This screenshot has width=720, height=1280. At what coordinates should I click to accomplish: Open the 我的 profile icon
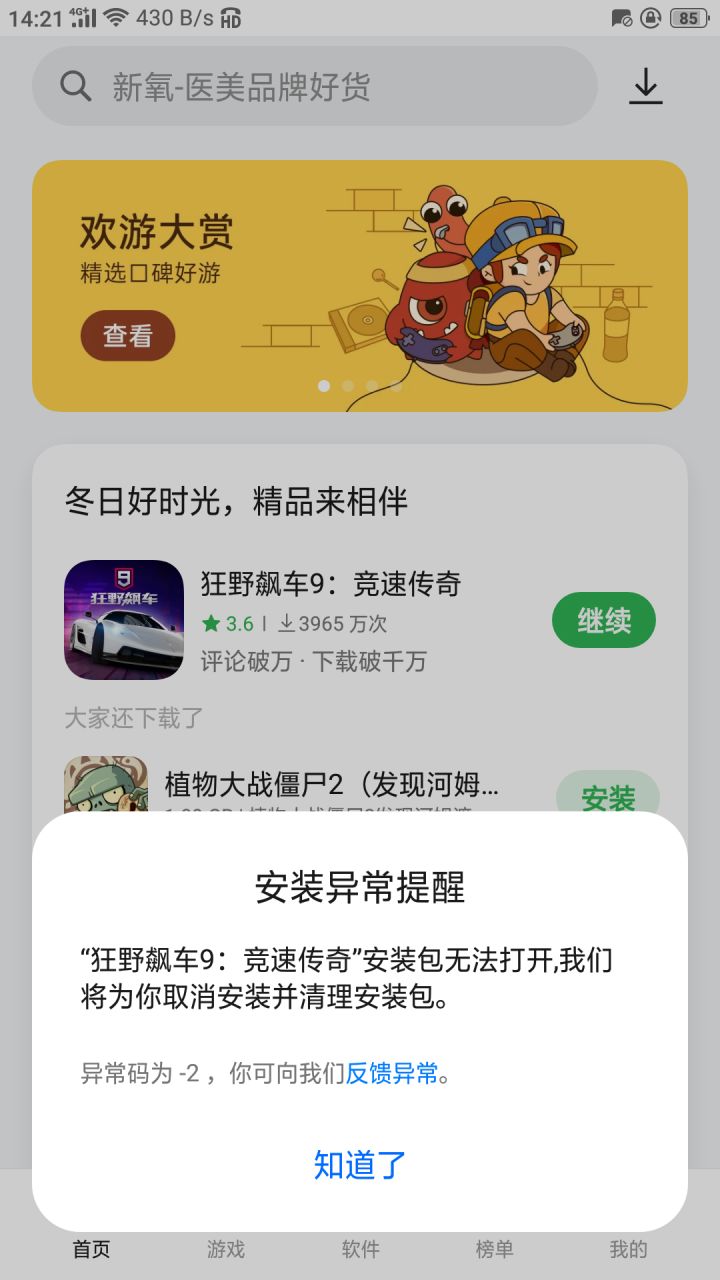pyautogui.click(x=629, y=1248)
